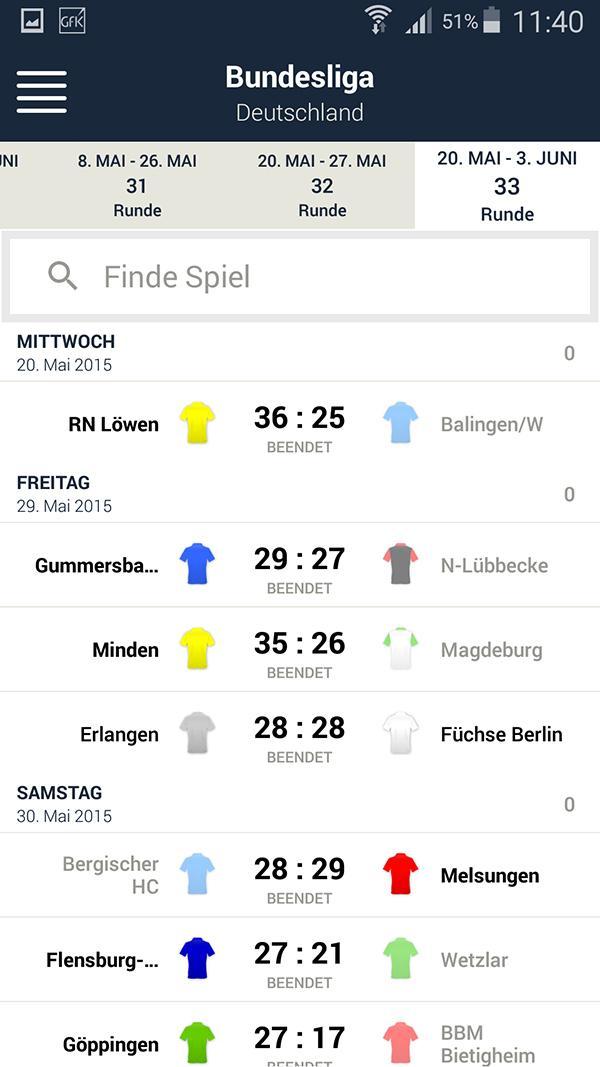
Task: Open RN Löwen vs Balingen/W match
Action: 300,424
